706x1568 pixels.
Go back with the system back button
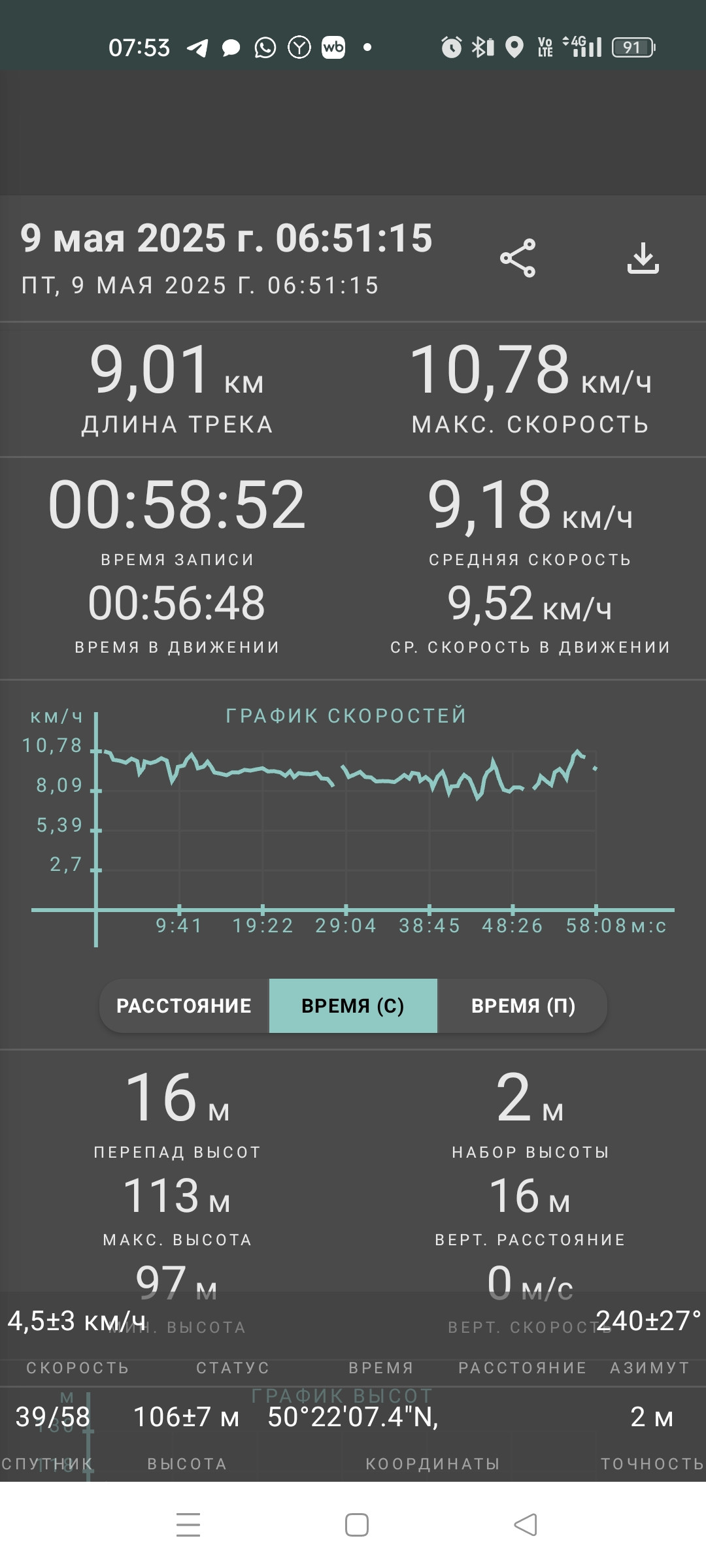coord(526,1524)
